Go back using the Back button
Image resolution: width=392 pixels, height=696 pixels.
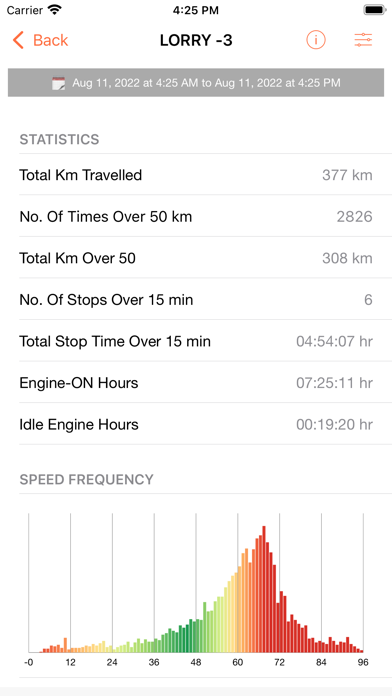tap(40, 40)
